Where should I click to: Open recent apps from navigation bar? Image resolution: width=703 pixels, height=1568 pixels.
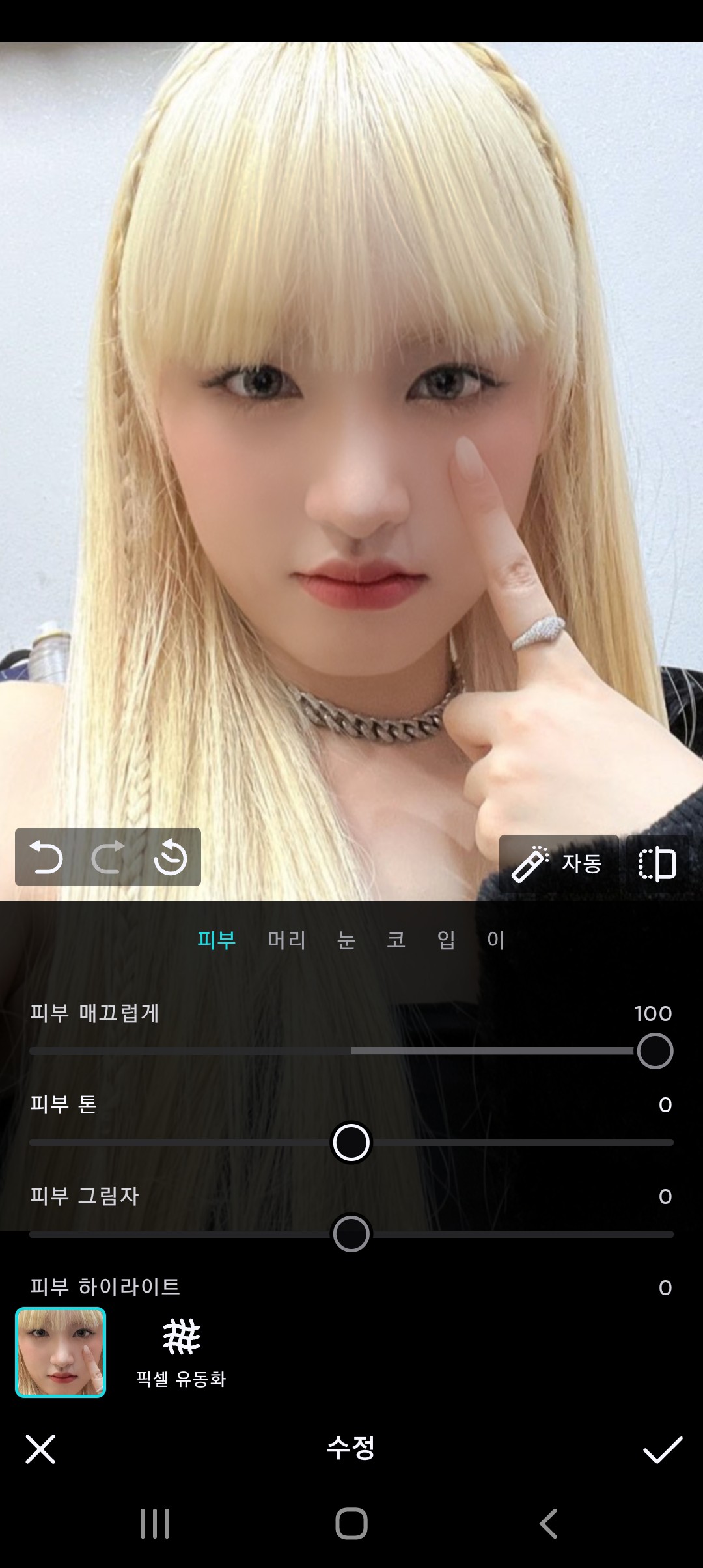coord(155,1524)
